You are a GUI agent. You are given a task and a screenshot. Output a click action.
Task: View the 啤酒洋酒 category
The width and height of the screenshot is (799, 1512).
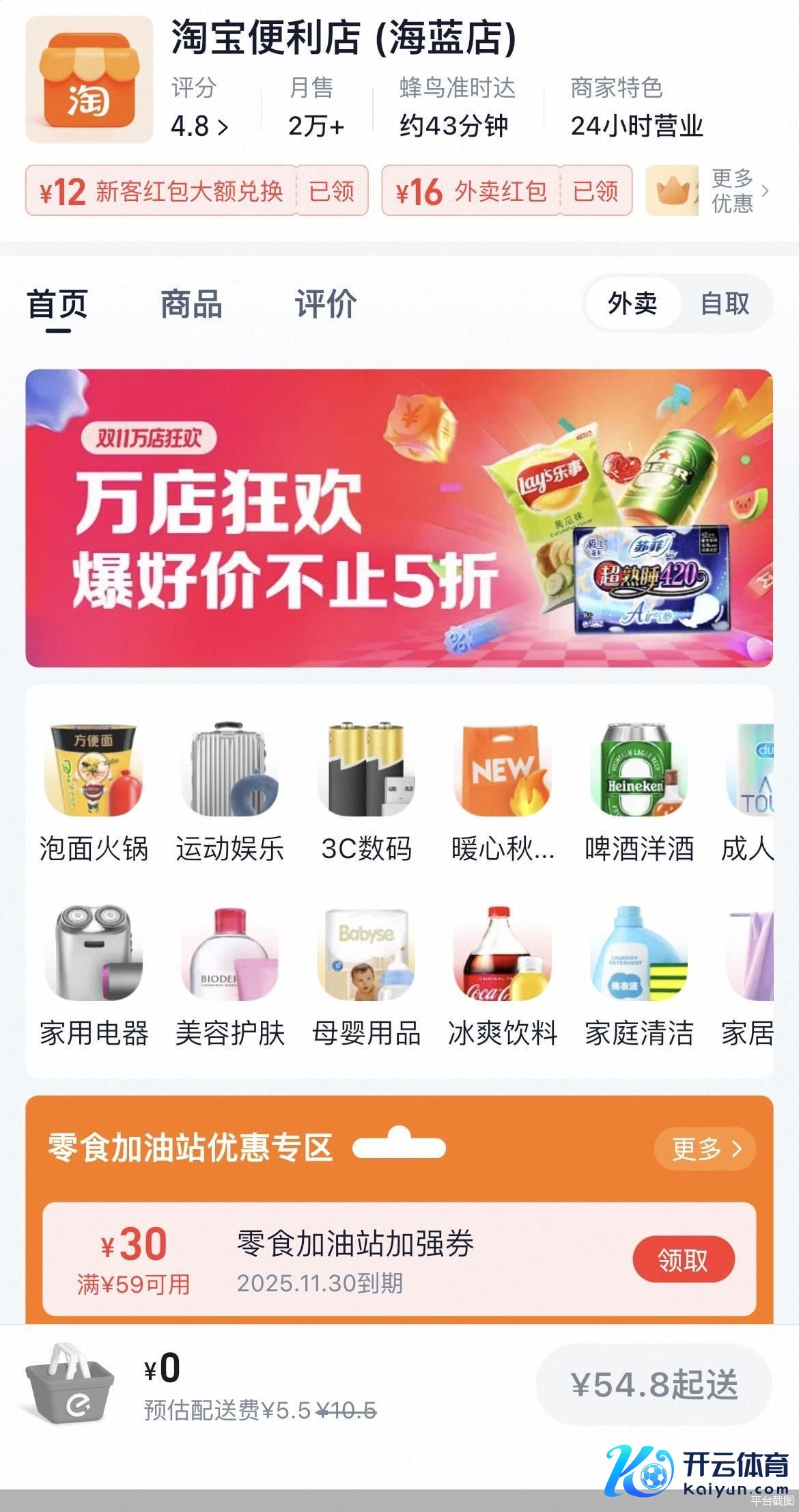click(x=639, y=791)
